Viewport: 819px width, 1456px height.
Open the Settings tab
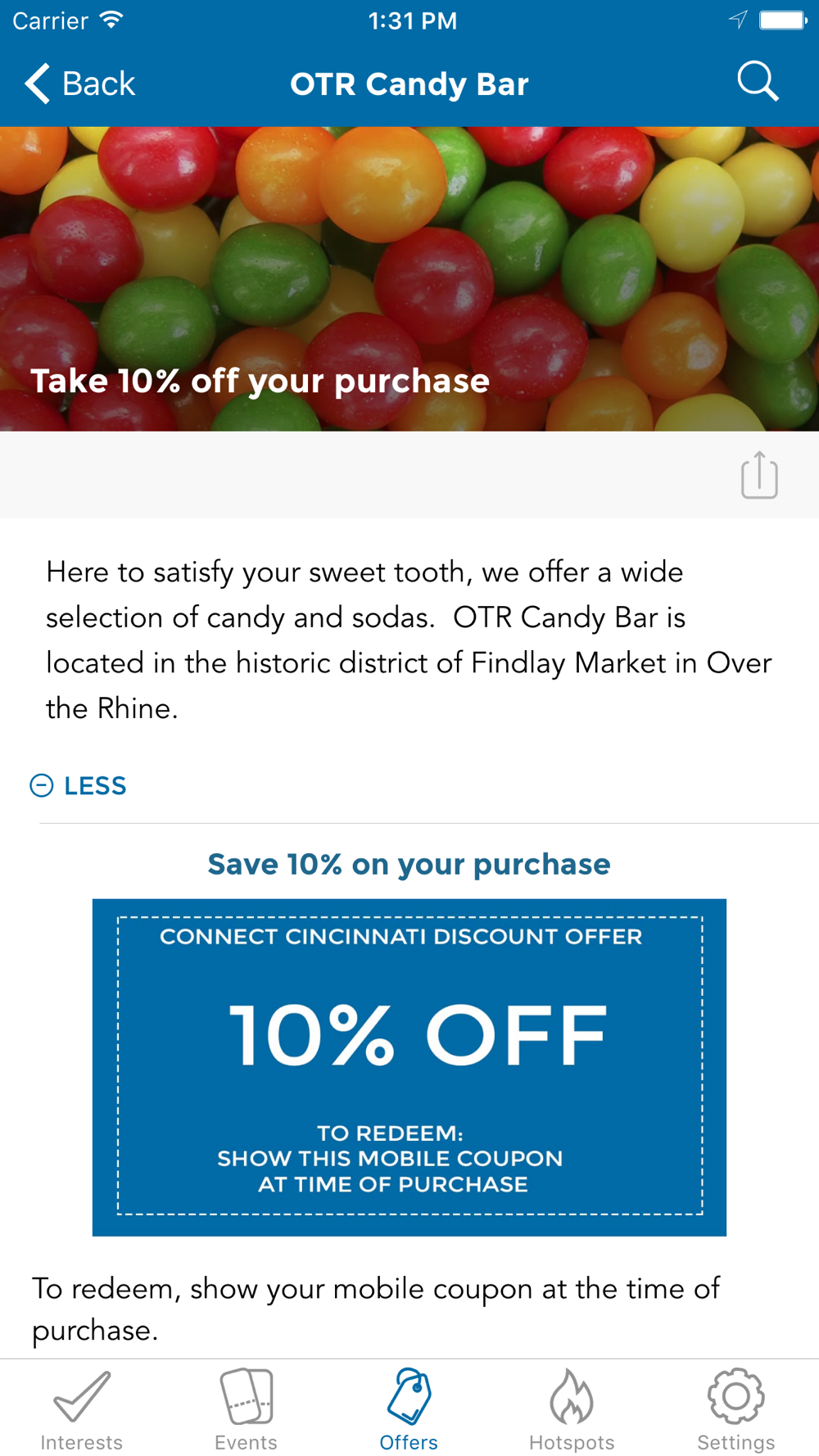pyautogui.click(x=735, y=1409)
